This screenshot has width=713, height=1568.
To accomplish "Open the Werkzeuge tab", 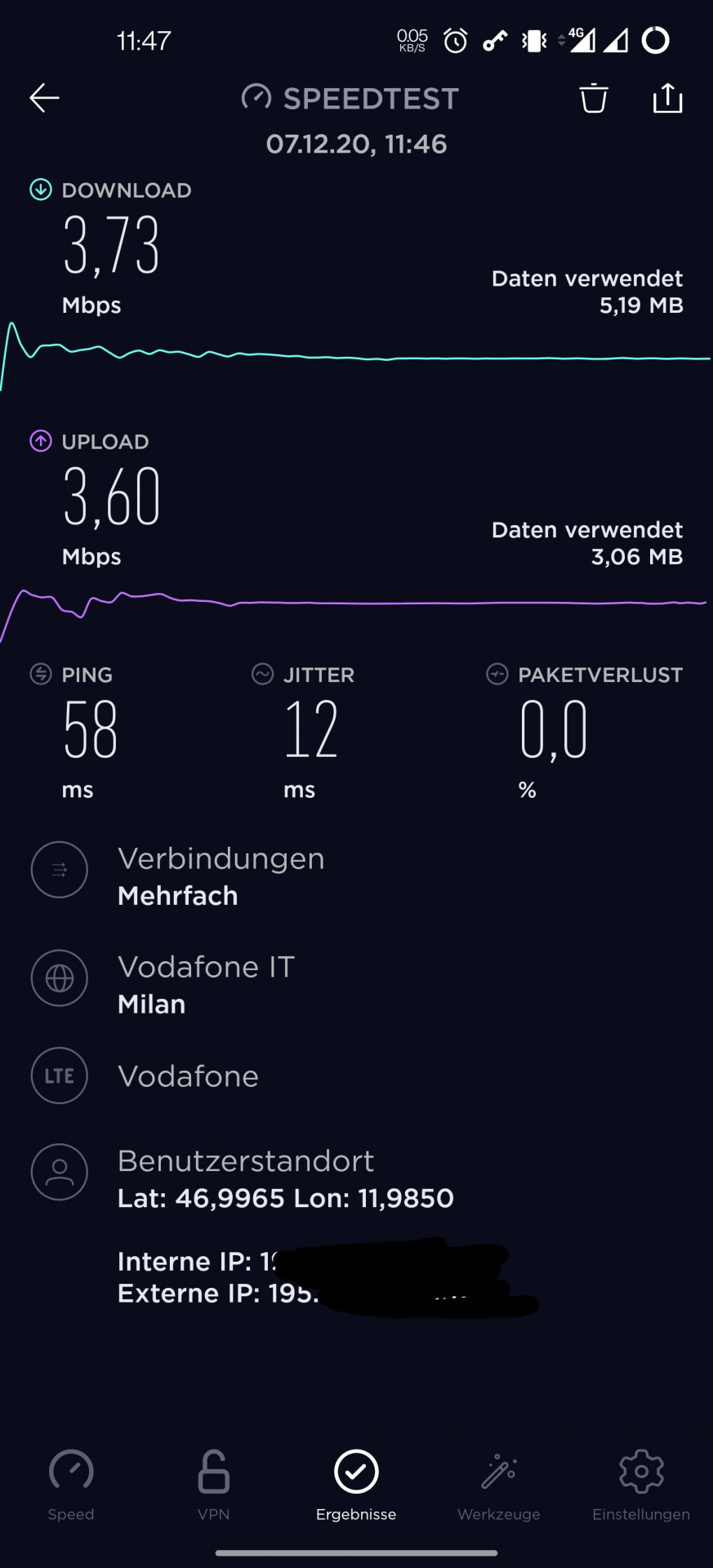I will pos(499,1486).
